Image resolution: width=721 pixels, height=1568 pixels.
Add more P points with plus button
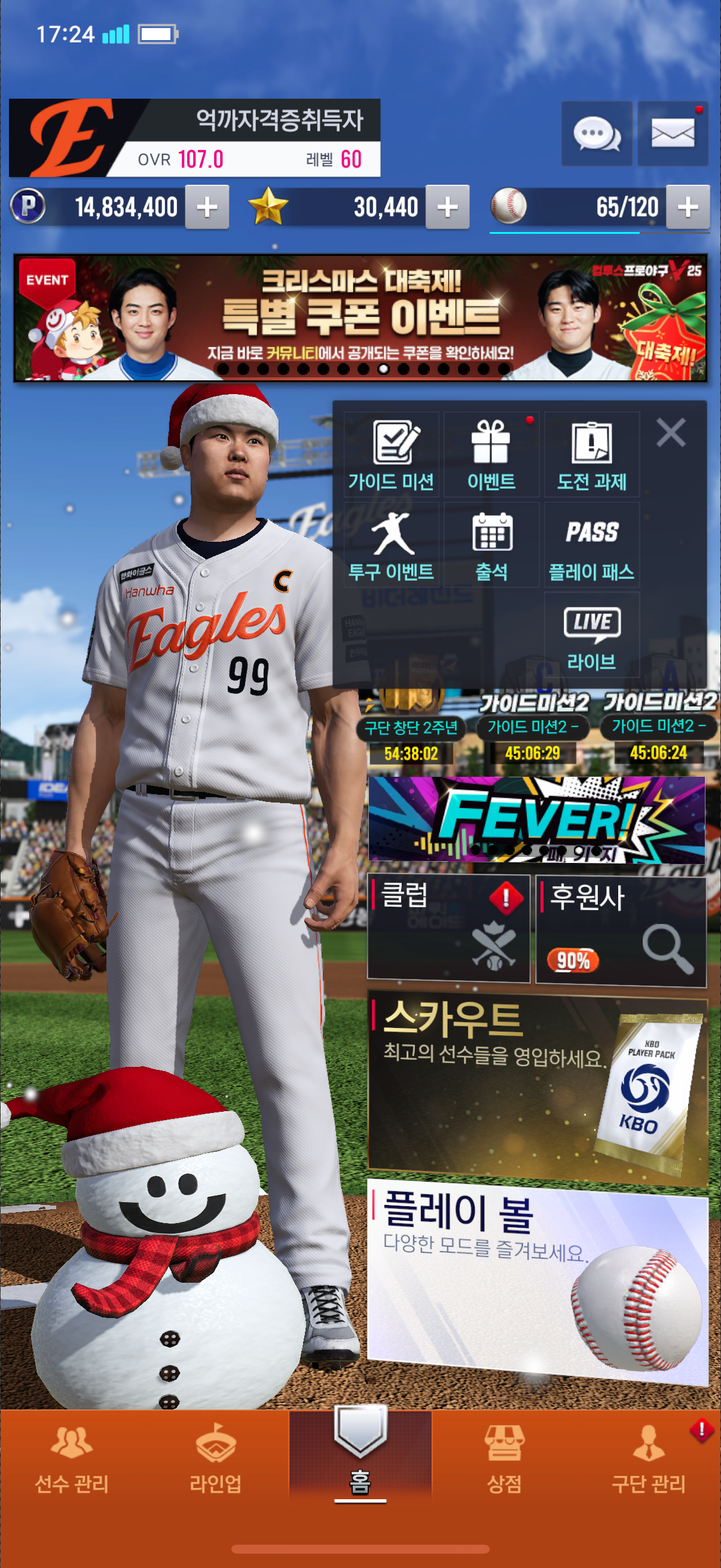click(x=207, y=208)
